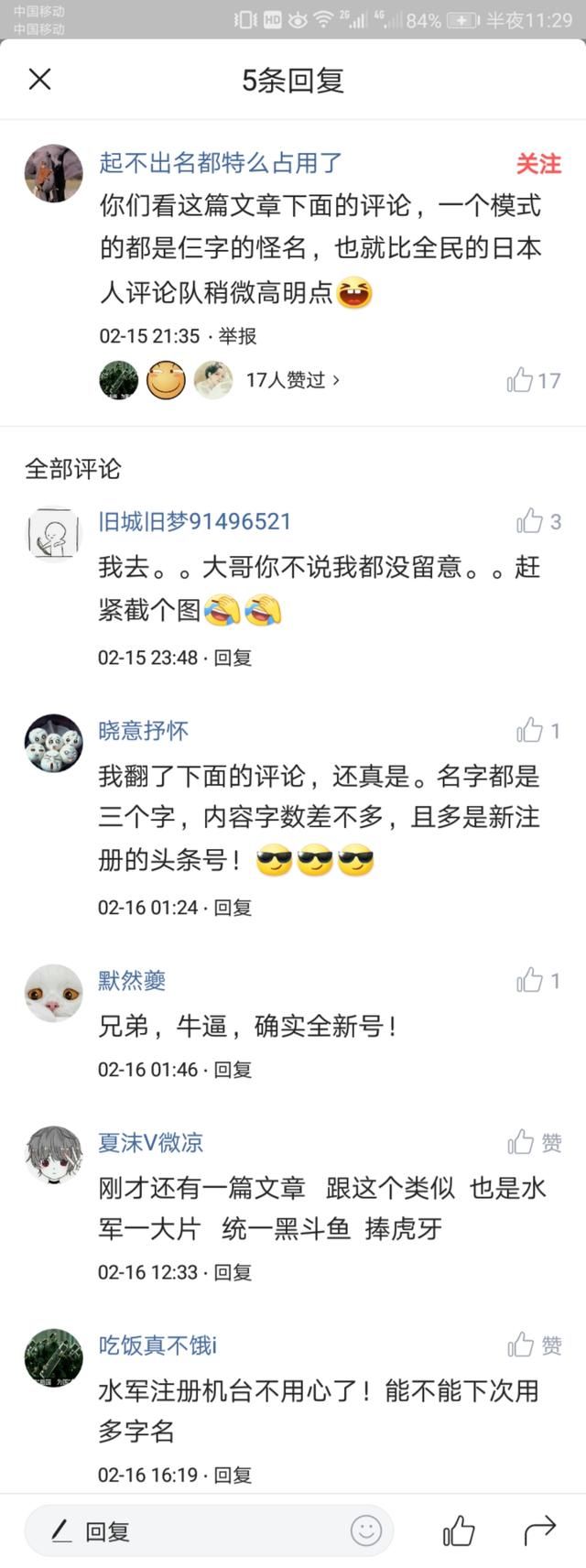Reply to 默然夔's comment
This screenshot has width=586, height=1568.
233,1070
